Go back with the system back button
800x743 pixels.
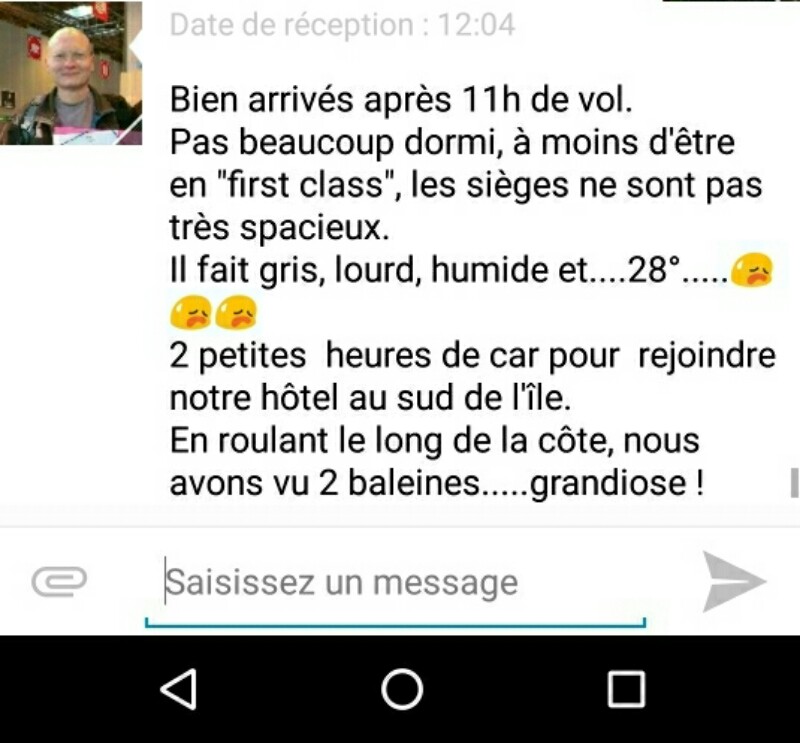[178, 689]
